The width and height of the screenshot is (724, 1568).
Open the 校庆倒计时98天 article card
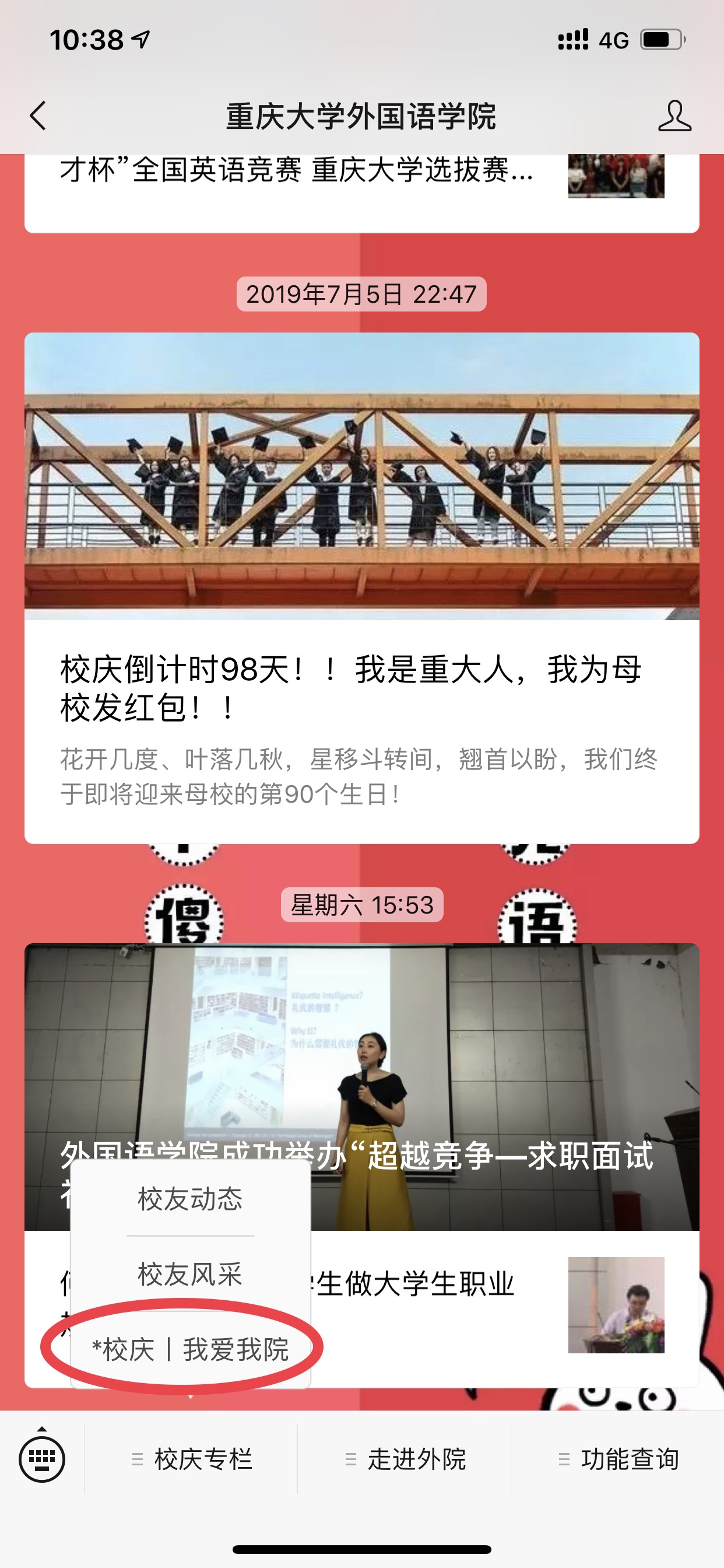[361, 688]
